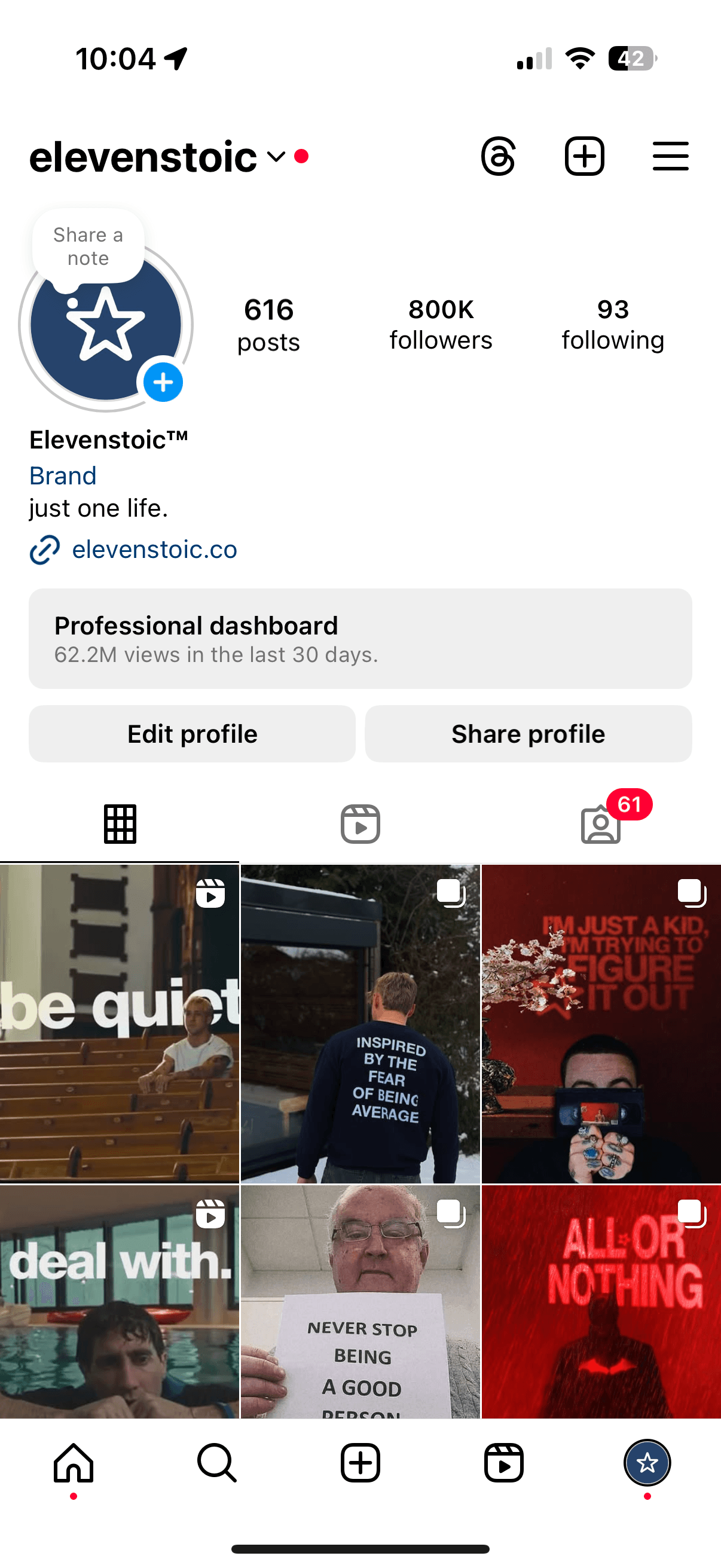Add a story with the blue plus badge
The image size is (721, 1568).
[x=163, y=382]
